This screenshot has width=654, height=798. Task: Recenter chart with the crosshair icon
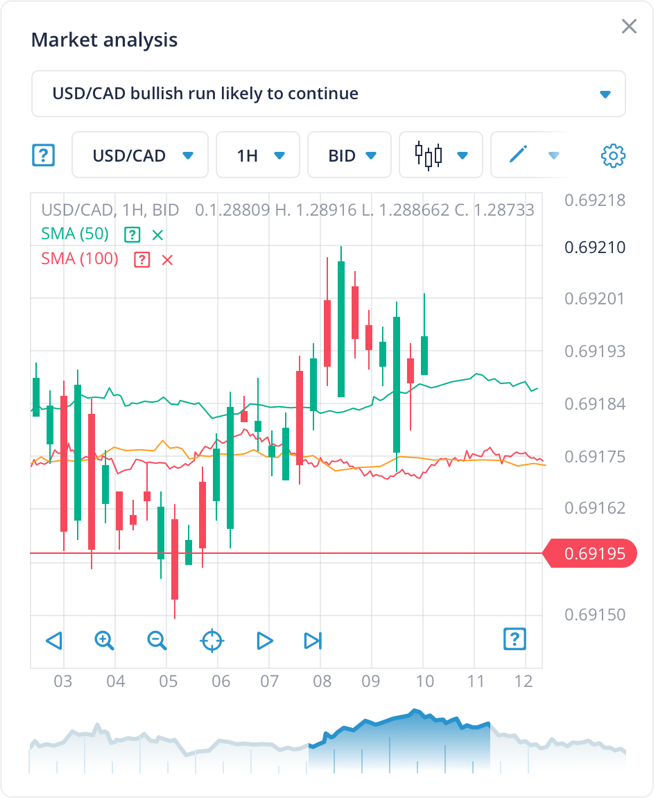pyautogui.click(x=212, y=640)
